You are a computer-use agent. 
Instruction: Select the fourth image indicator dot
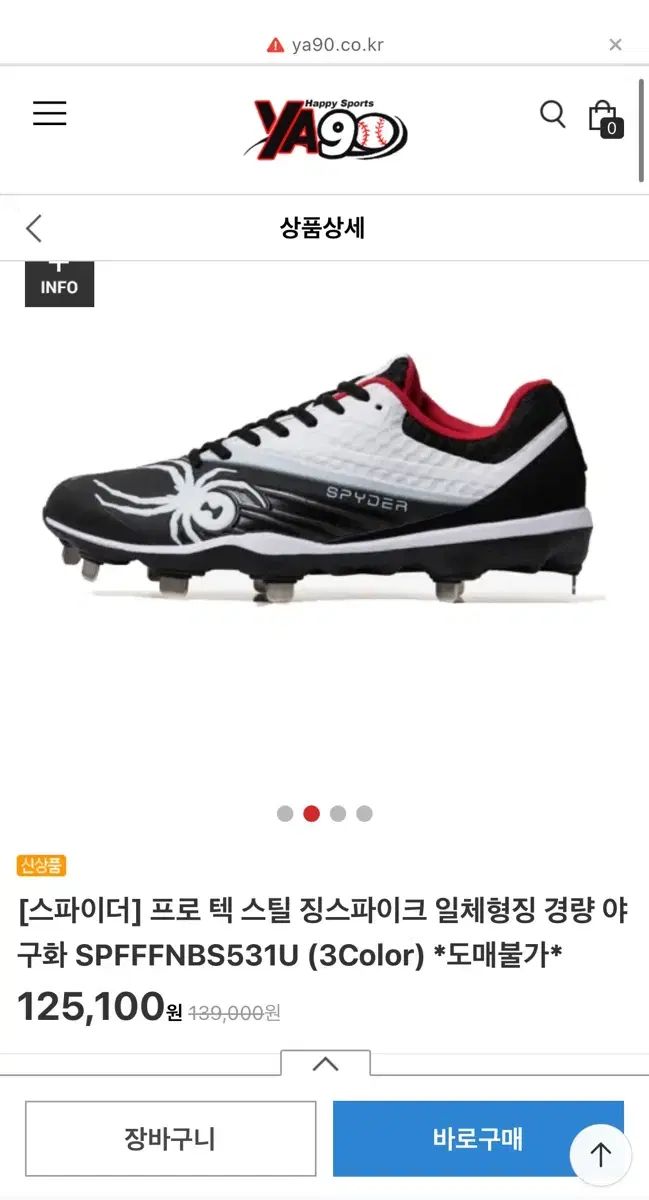point(364,814)
